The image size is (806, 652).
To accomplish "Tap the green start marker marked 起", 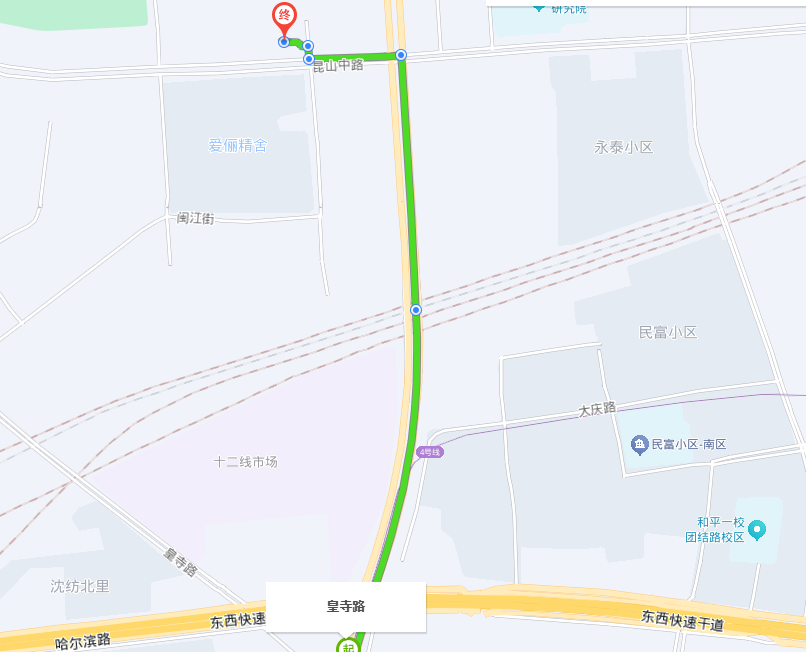I will click(x=348, y=646).
